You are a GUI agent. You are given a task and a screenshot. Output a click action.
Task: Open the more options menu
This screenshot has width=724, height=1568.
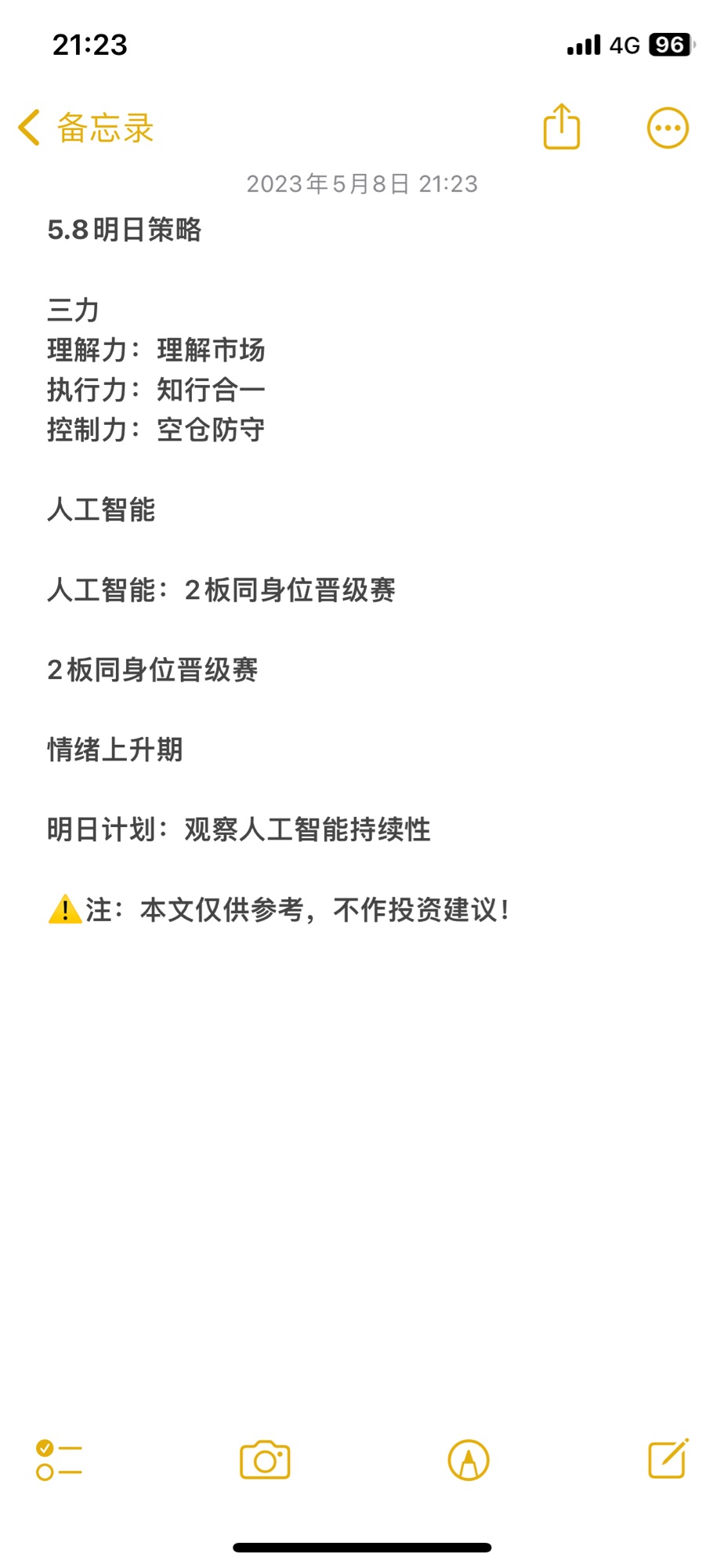pyautogui.click(x=668, y=128)
